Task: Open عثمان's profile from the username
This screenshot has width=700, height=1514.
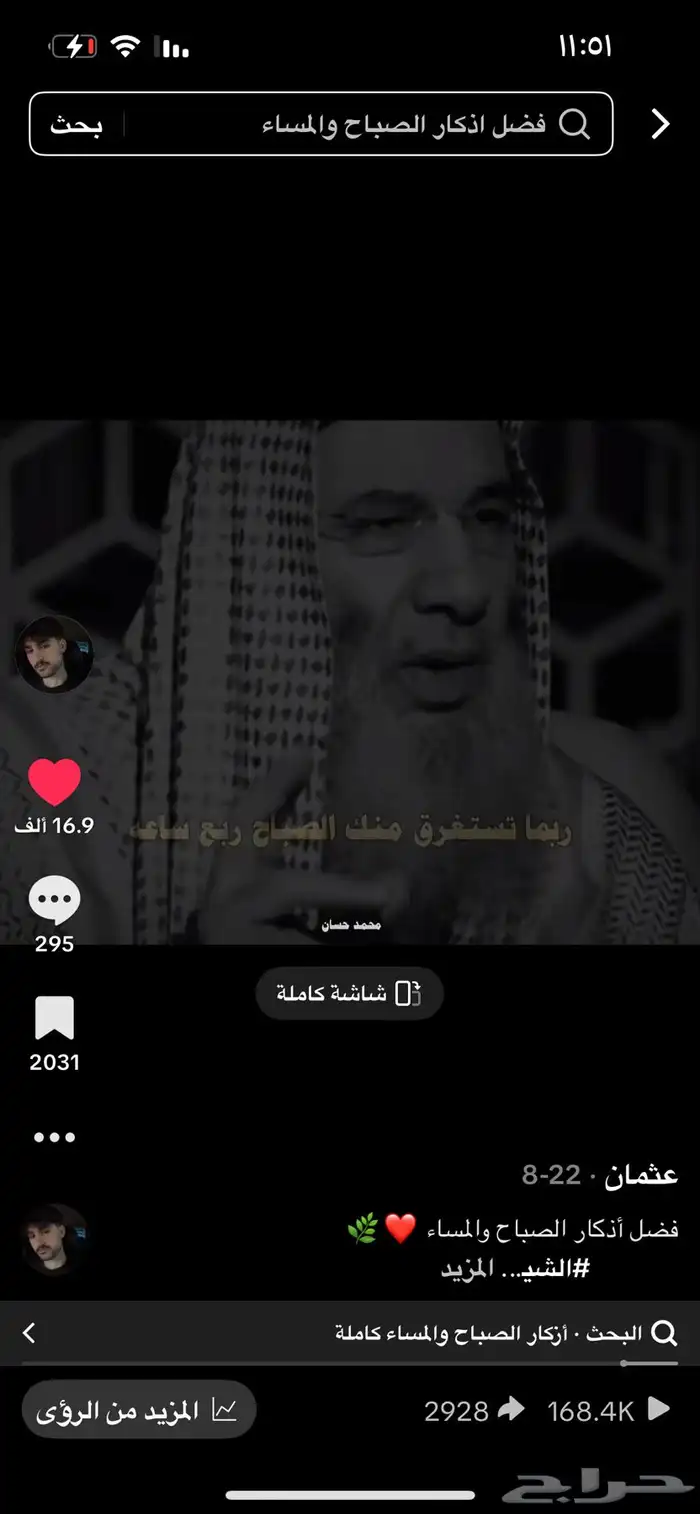Action: click(x=641, y=1175)
